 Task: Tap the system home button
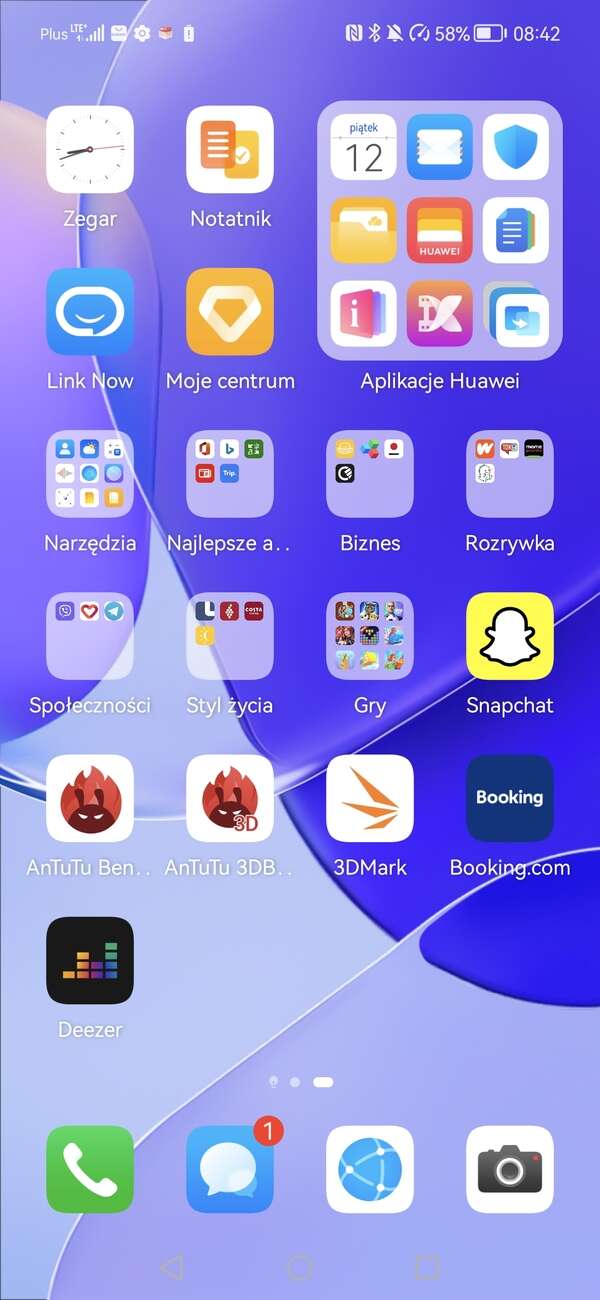pyautogui.click(x=300, y=1267)
